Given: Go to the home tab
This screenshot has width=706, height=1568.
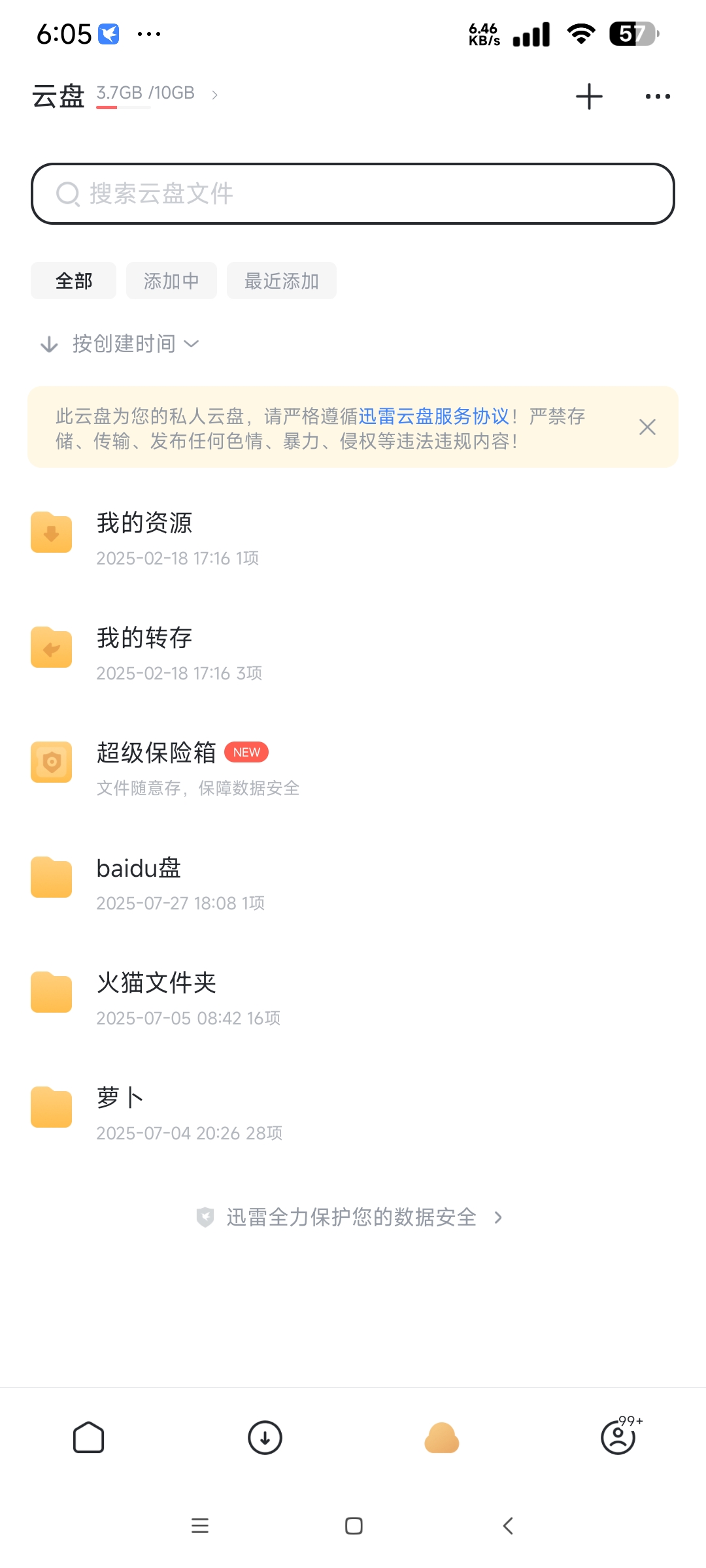Looking at the screenshot, I should coord(89,1438).
